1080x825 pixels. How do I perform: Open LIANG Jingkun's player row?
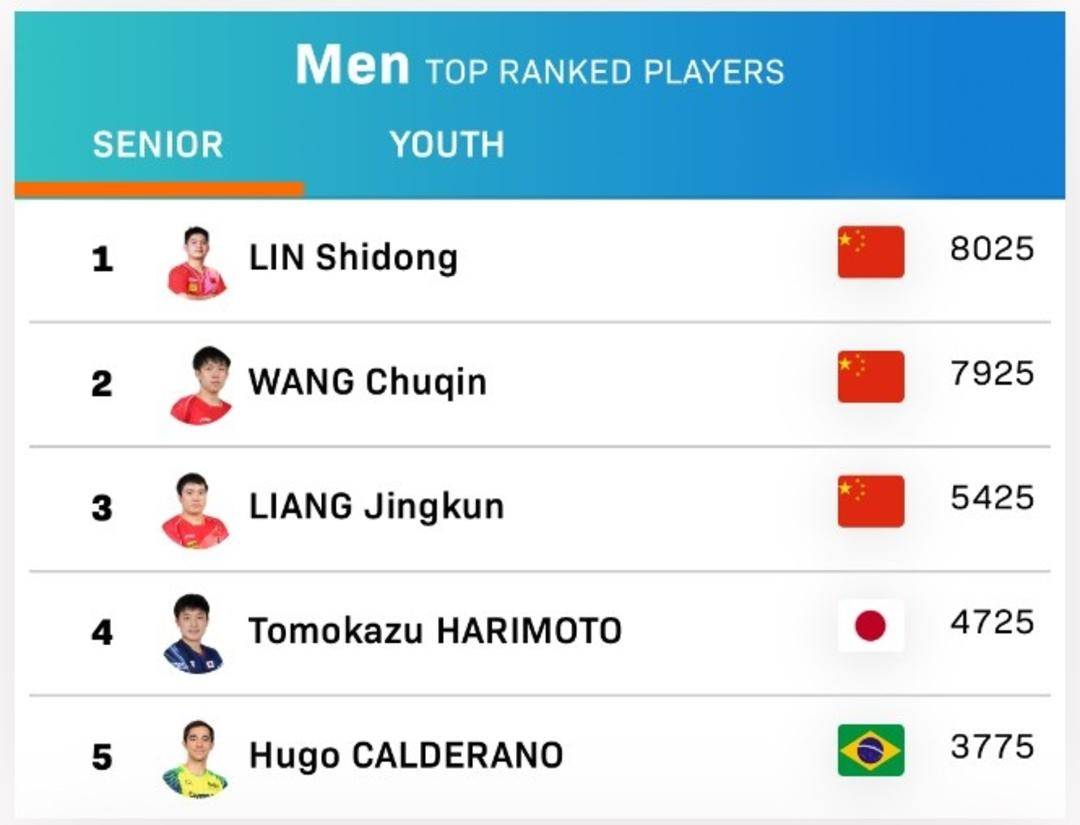pyautogui.click(x=375, y=507)
